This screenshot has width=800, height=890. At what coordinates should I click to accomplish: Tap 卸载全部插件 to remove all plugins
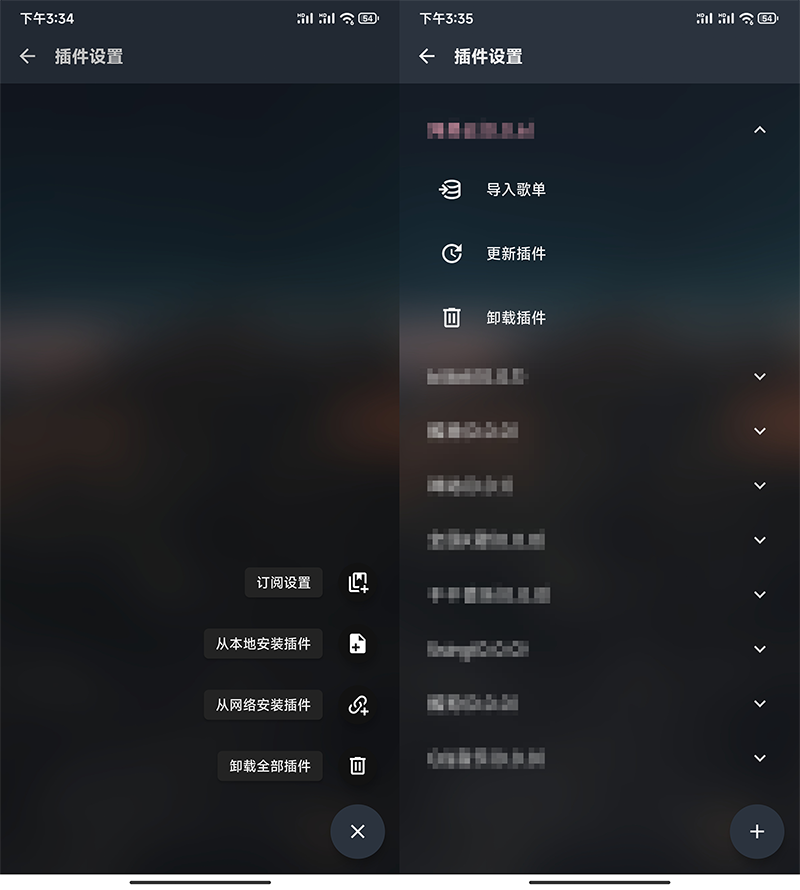tap(270, 766)
